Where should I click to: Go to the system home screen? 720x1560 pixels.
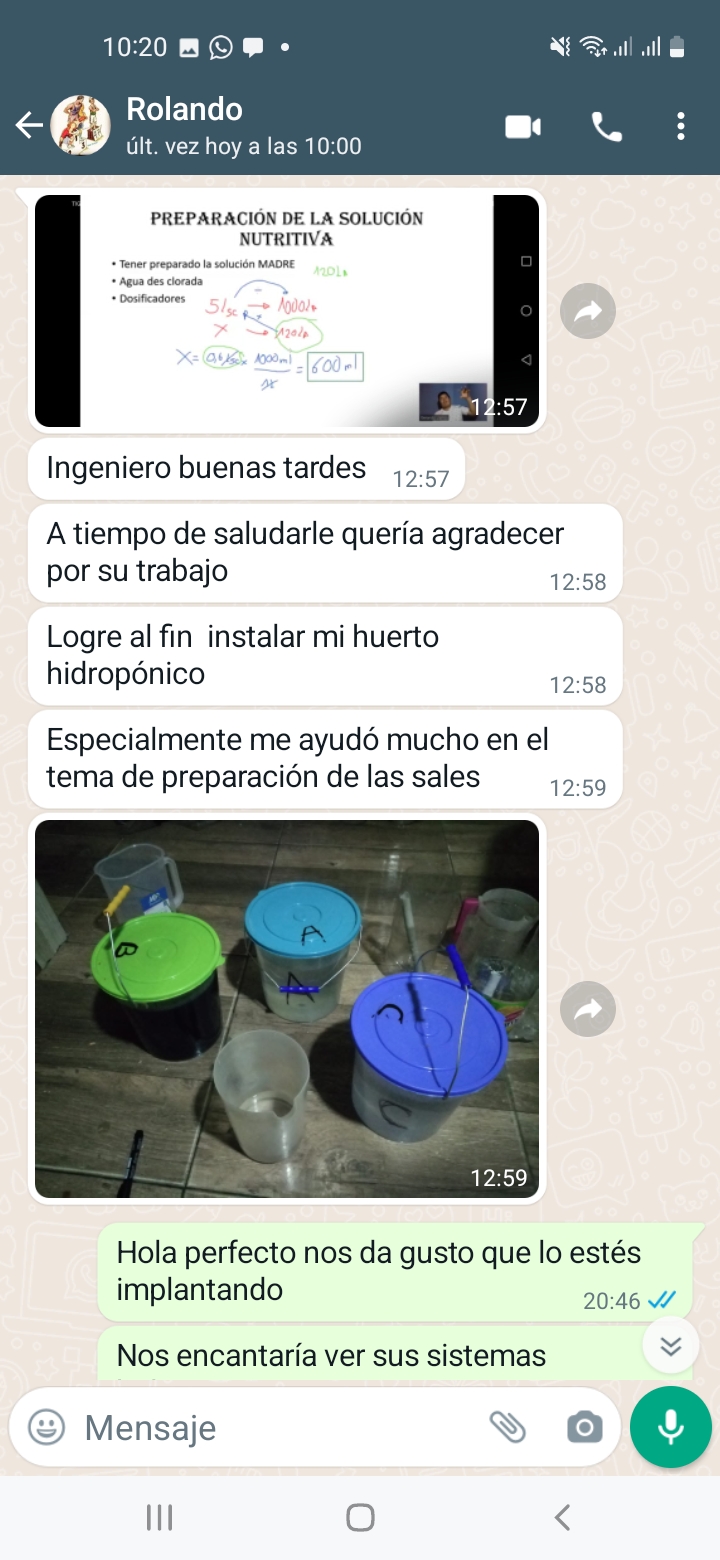(x=360, y=1517)
